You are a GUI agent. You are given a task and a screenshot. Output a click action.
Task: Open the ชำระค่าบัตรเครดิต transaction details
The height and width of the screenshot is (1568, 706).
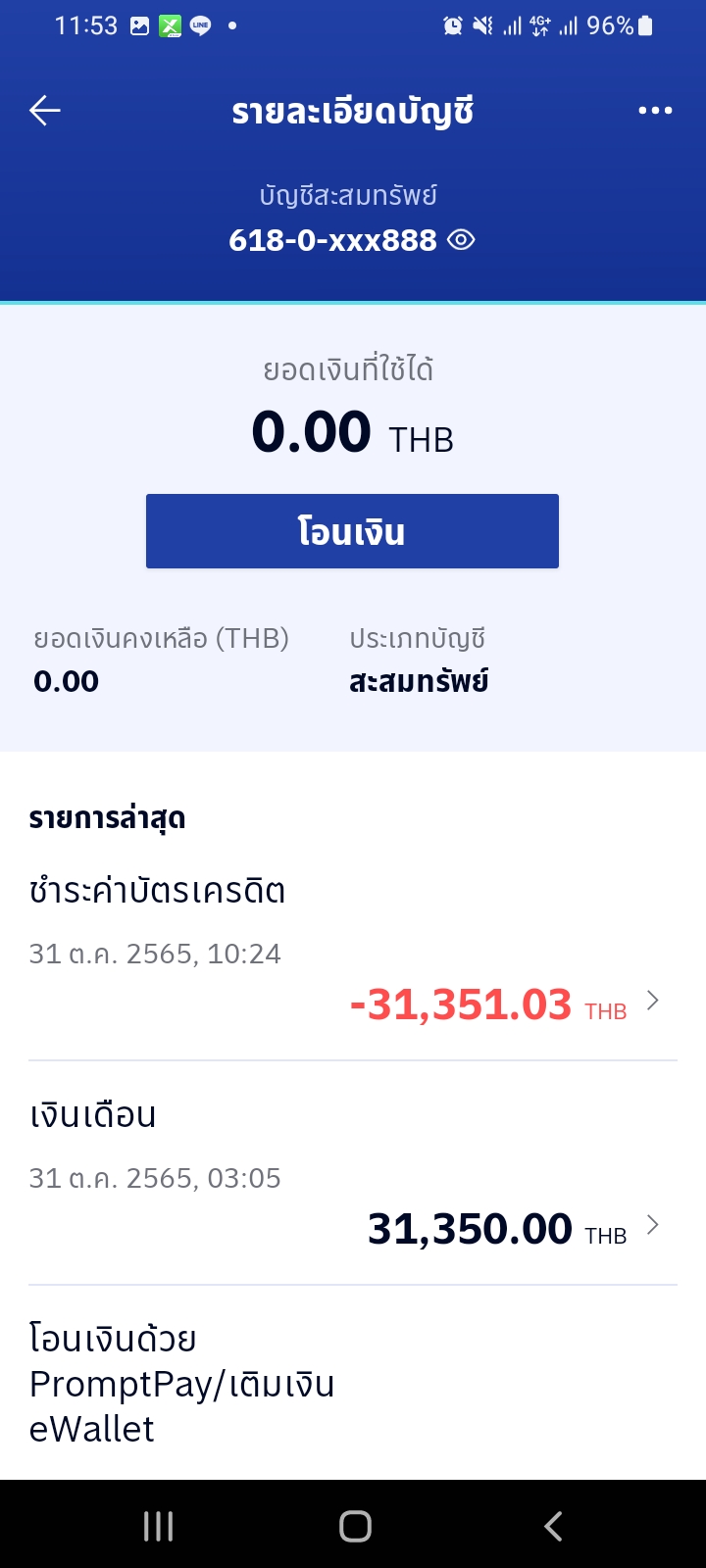pos(353,950)
